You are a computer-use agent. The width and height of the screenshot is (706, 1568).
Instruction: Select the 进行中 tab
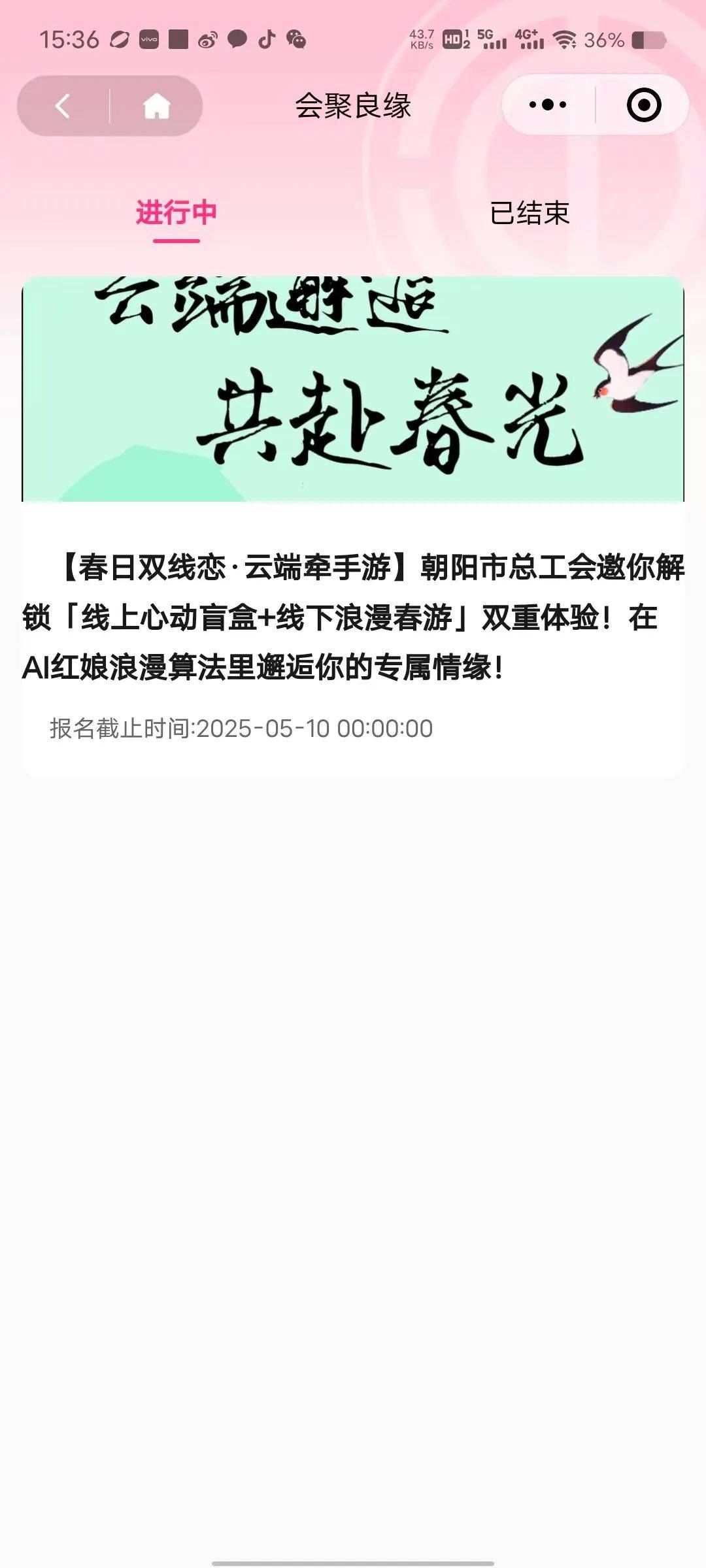coord(176,213)
